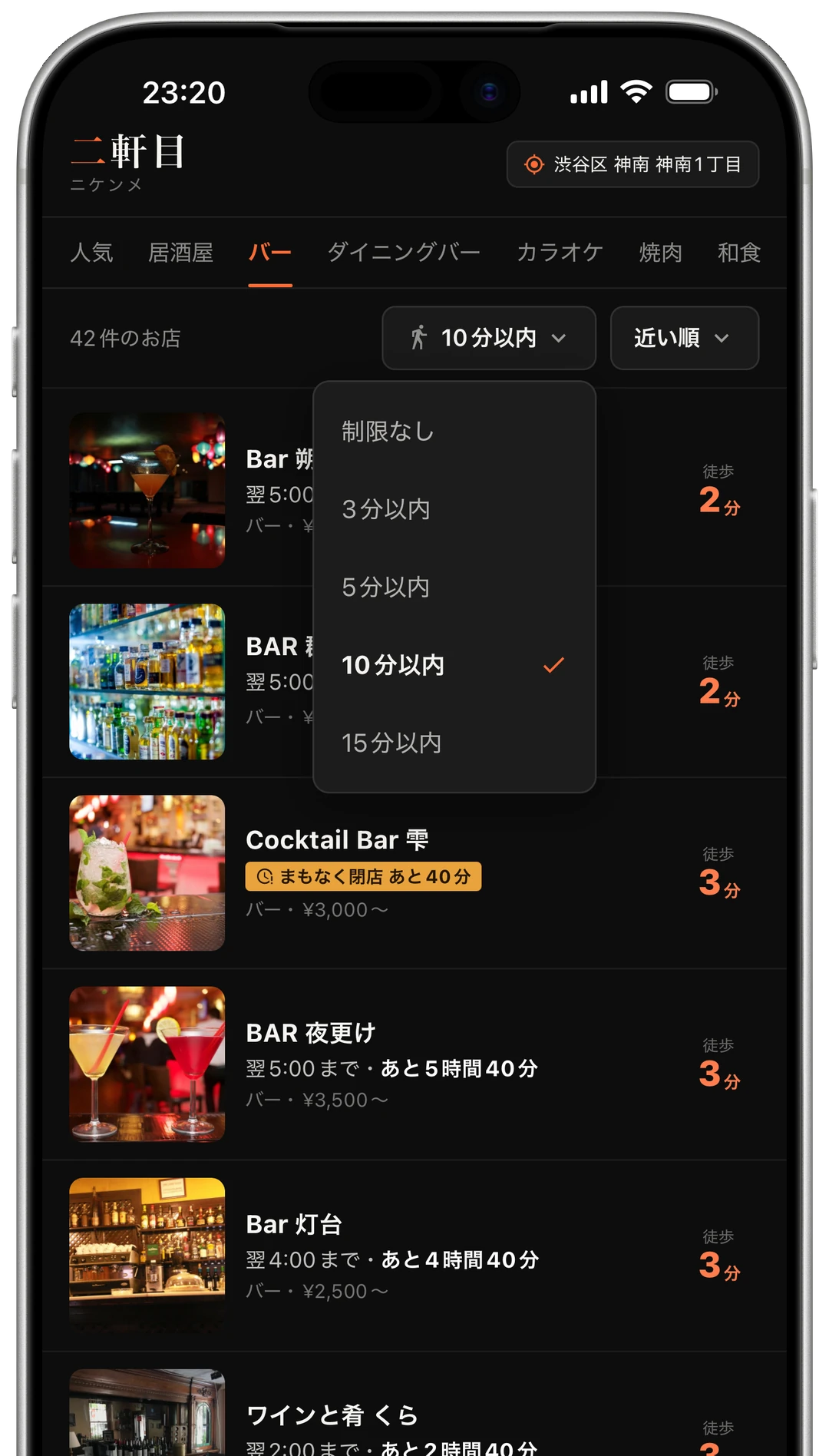The height and width of the screenshot is (1456, 829).
Task: Switch to the カラオケ tab
Action: 560,253
